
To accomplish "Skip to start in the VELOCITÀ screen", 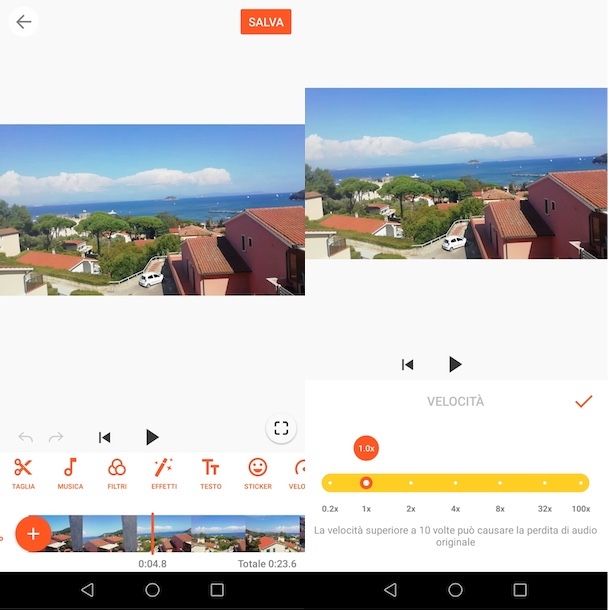I will tap(407, 364).
